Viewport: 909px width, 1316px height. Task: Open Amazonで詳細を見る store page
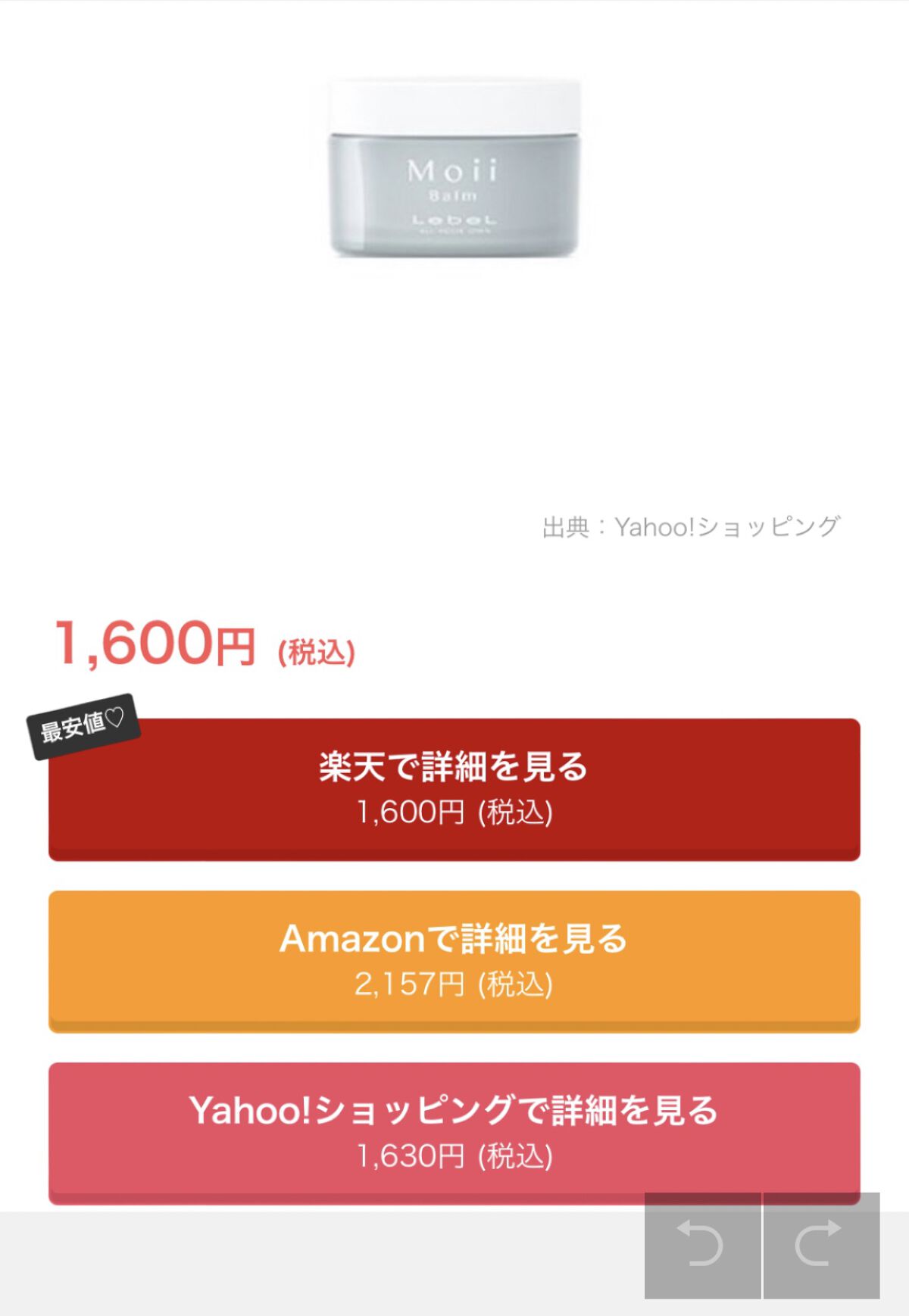(454, 939)
